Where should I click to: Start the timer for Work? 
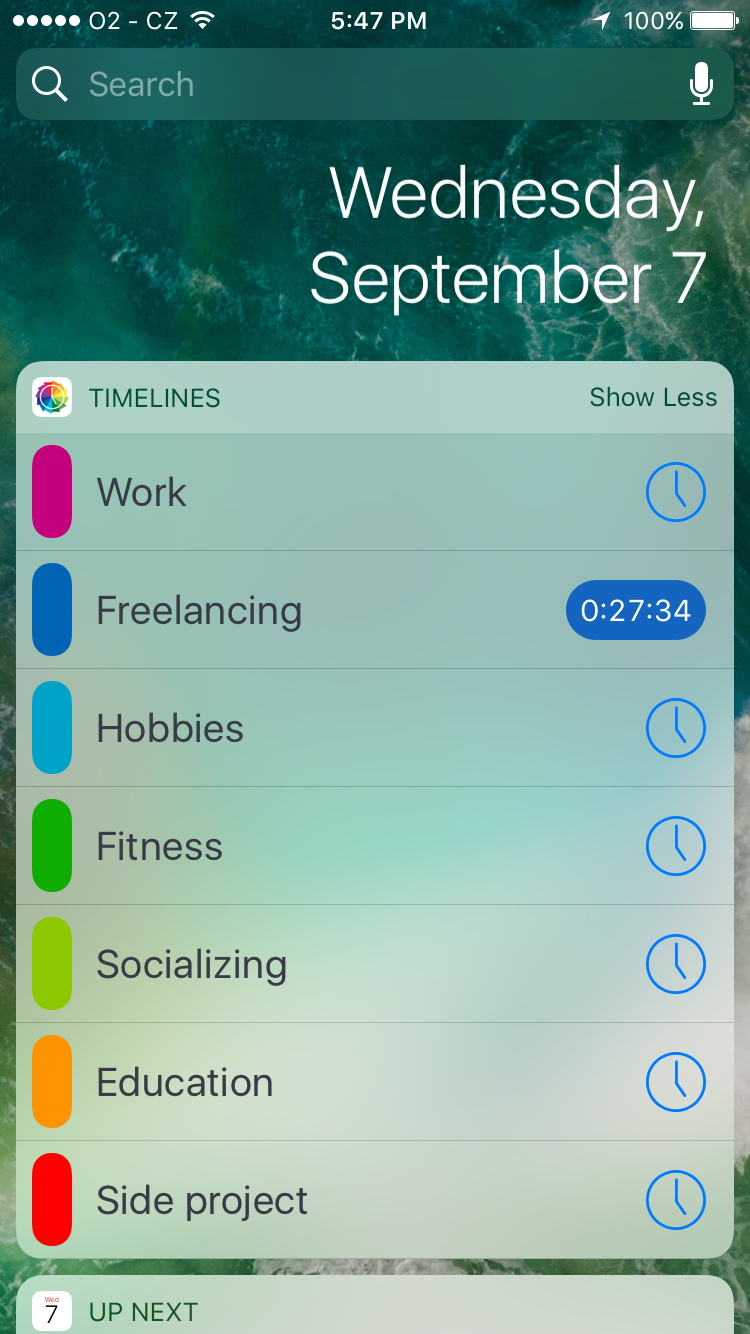point(676,492)
